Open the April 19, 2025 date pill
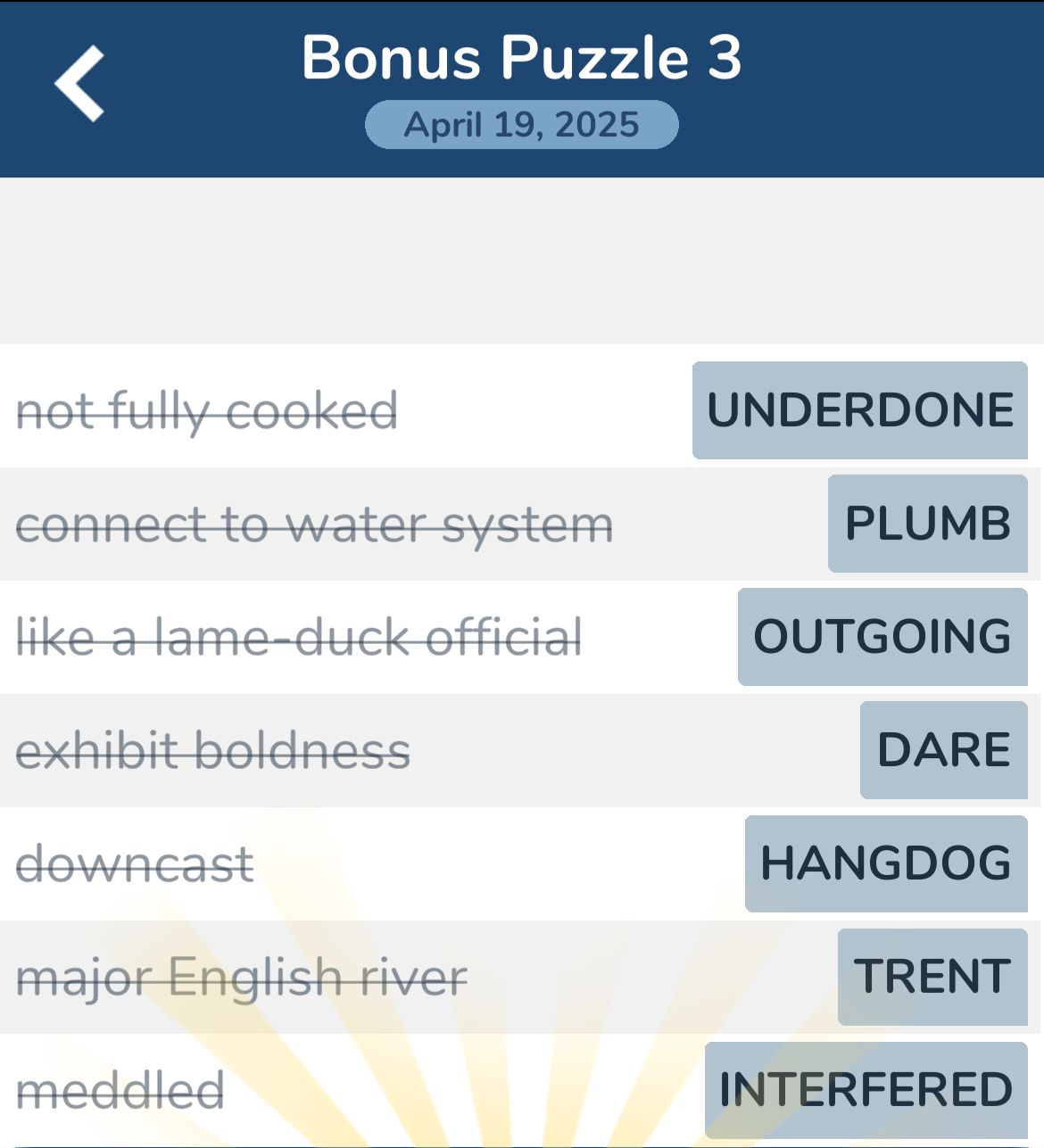Viewport: 1044px width, 1148px height. (x=521, y=124)
